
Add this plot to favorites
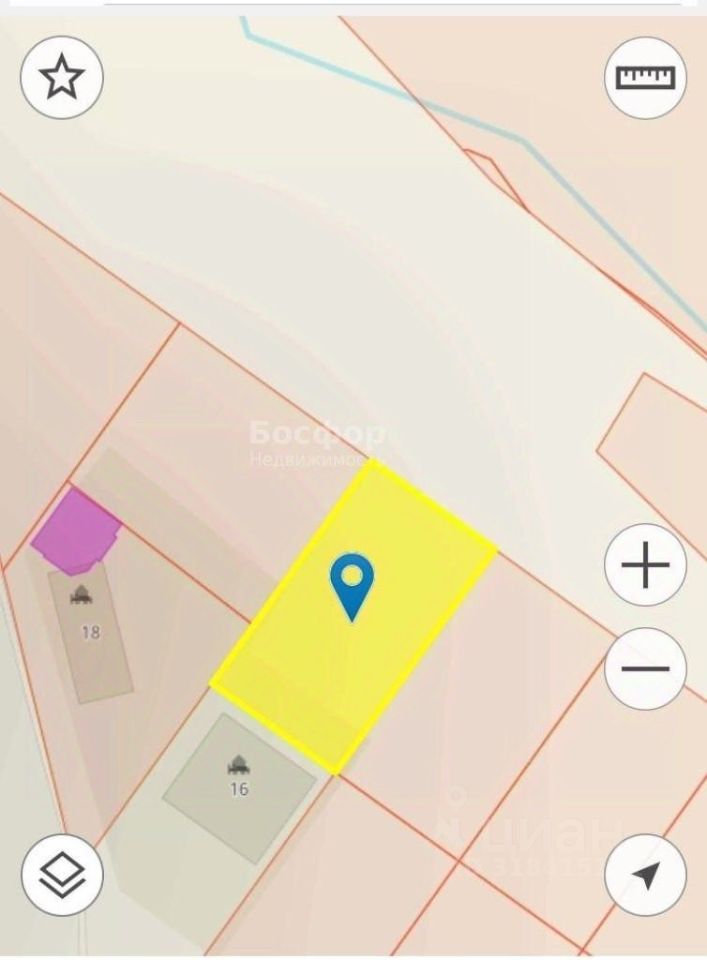point(62,77)
